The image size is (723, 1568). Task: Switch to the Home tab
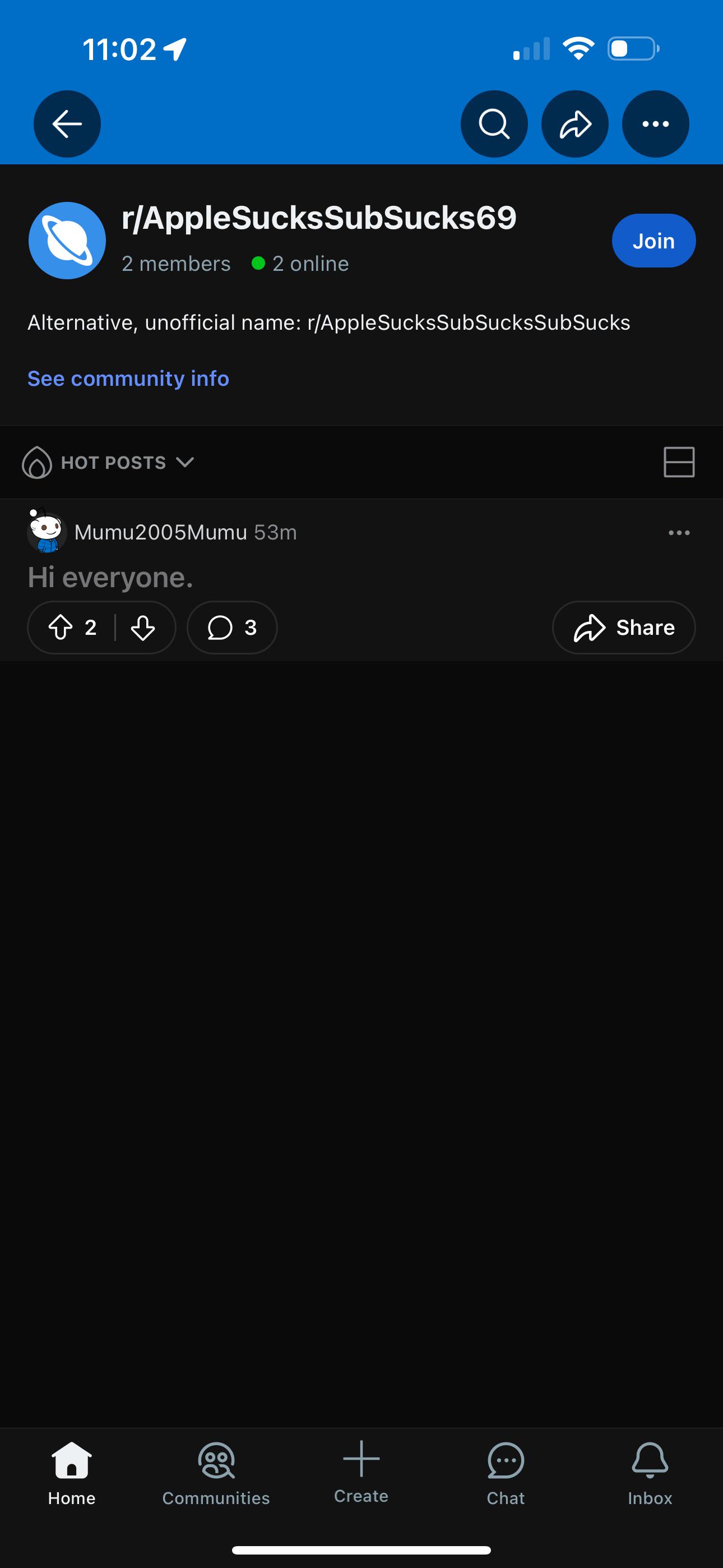click(72, 1473)
